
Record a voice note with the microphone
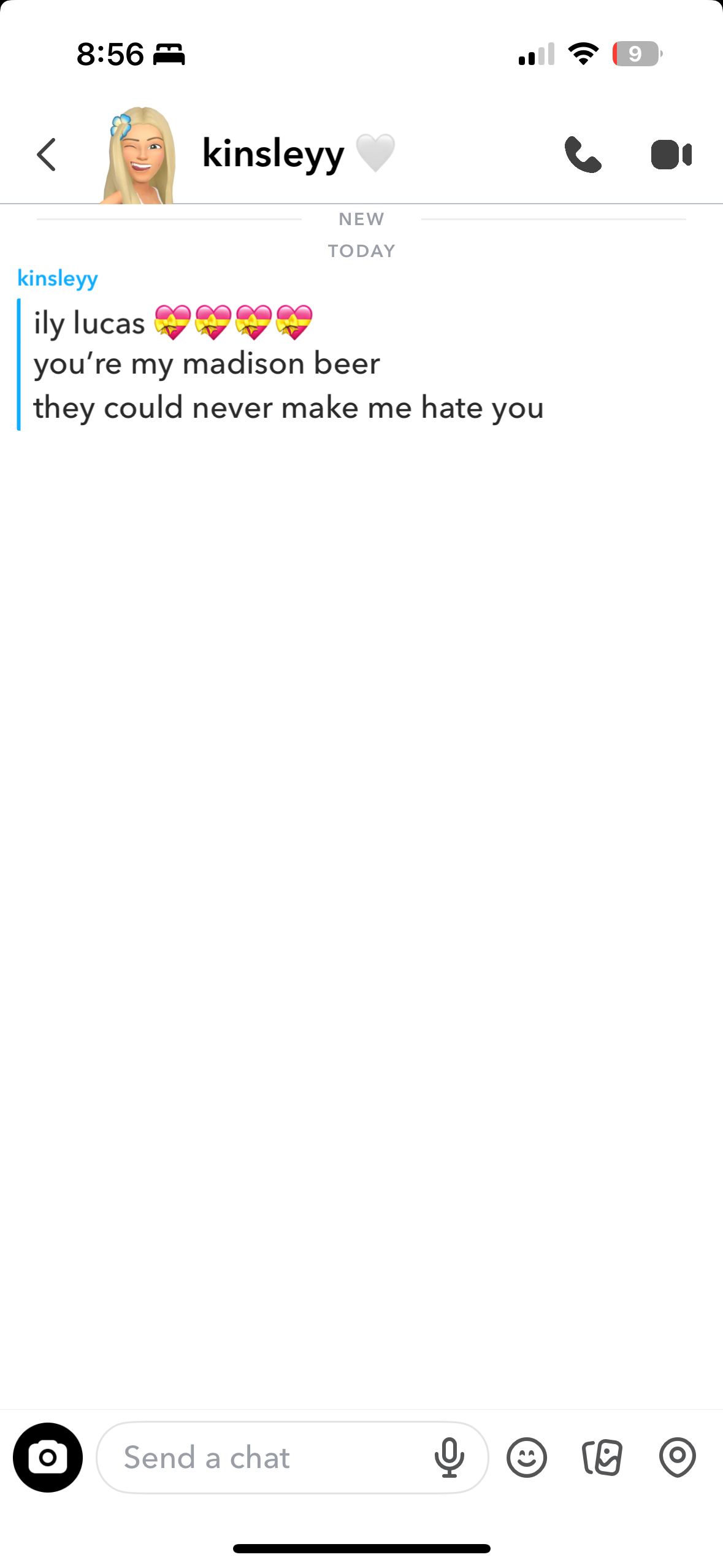[x=449, y=1458]
